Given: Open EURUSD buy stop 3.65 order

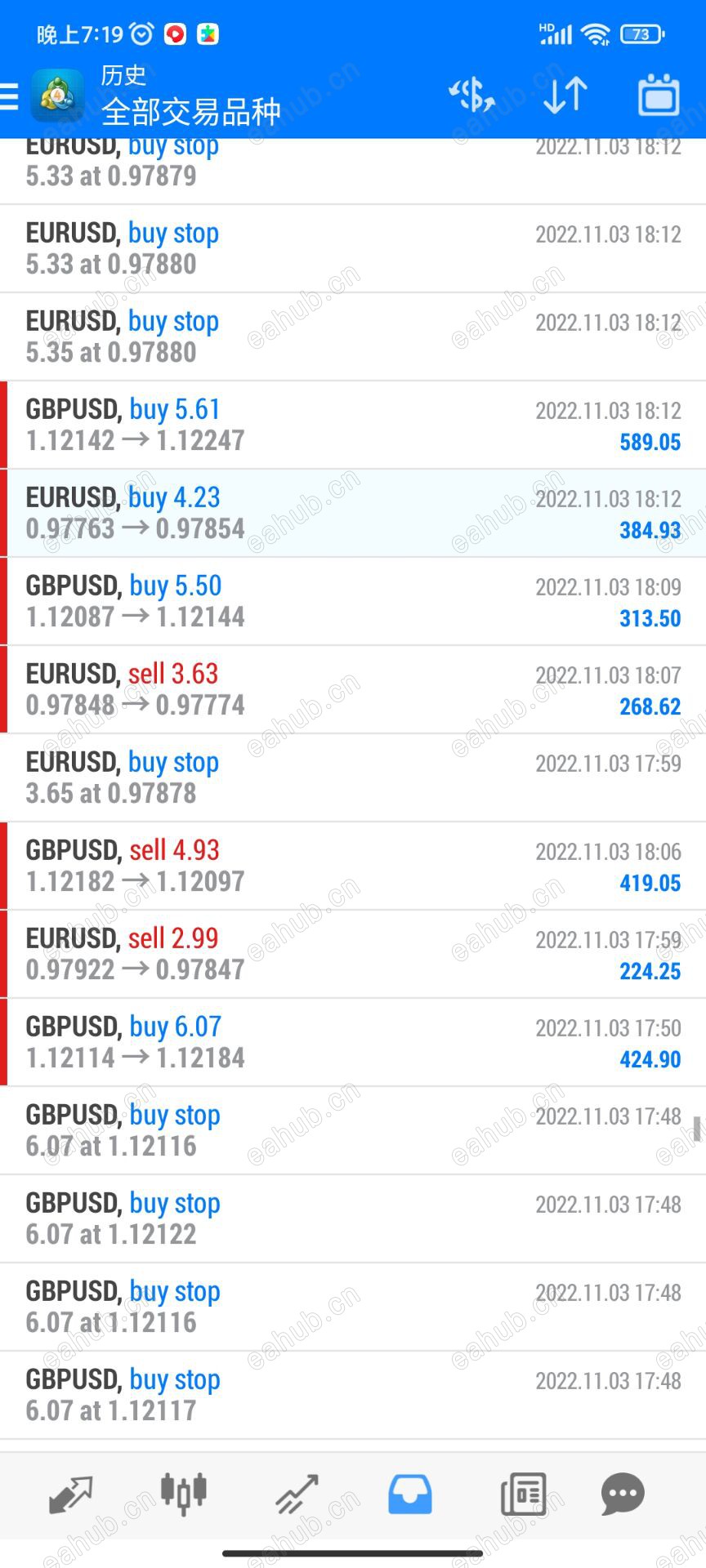Looking at the screenshot, I should pyautogui.click(x=353, y=777).
